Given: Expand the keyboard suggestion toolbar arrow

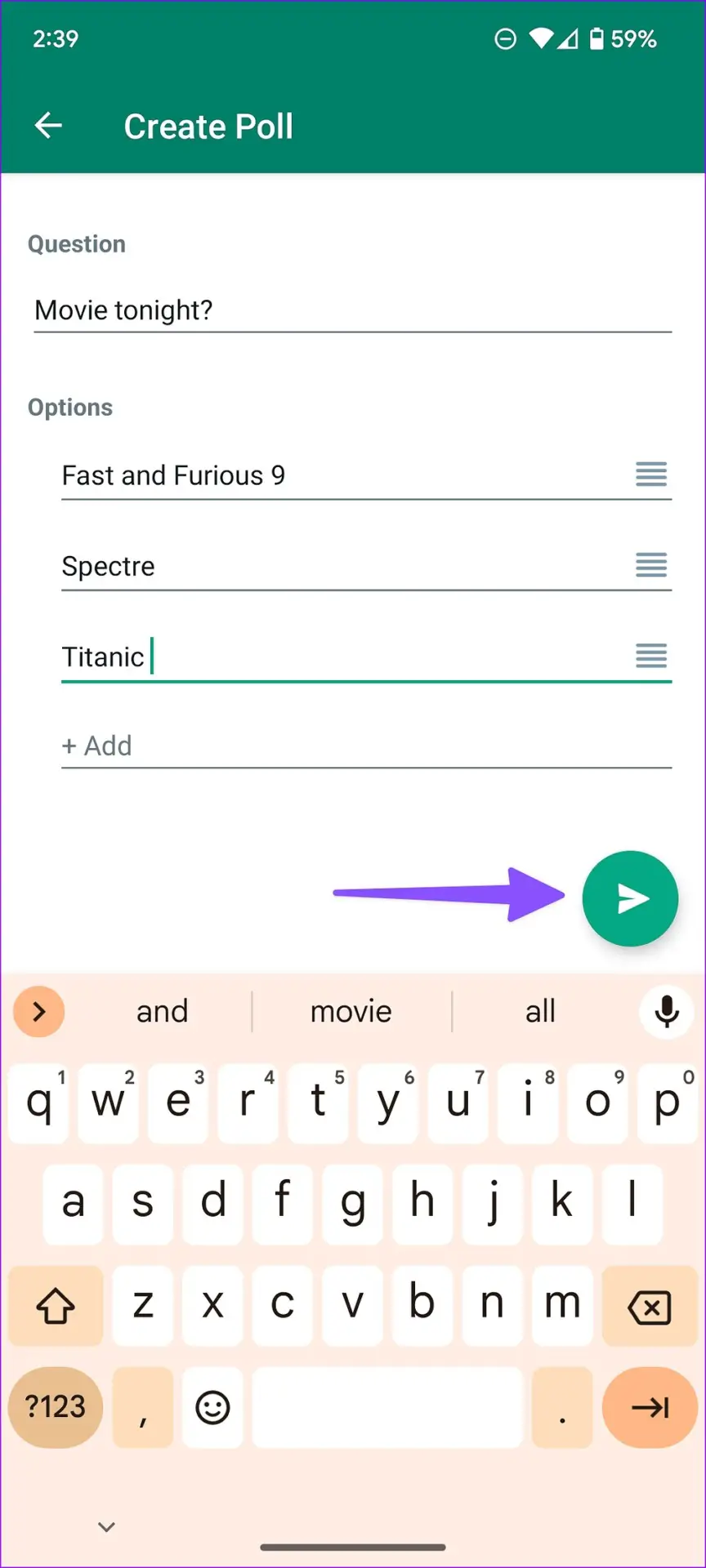Looking at the screenshot, I should (38, 1012).
